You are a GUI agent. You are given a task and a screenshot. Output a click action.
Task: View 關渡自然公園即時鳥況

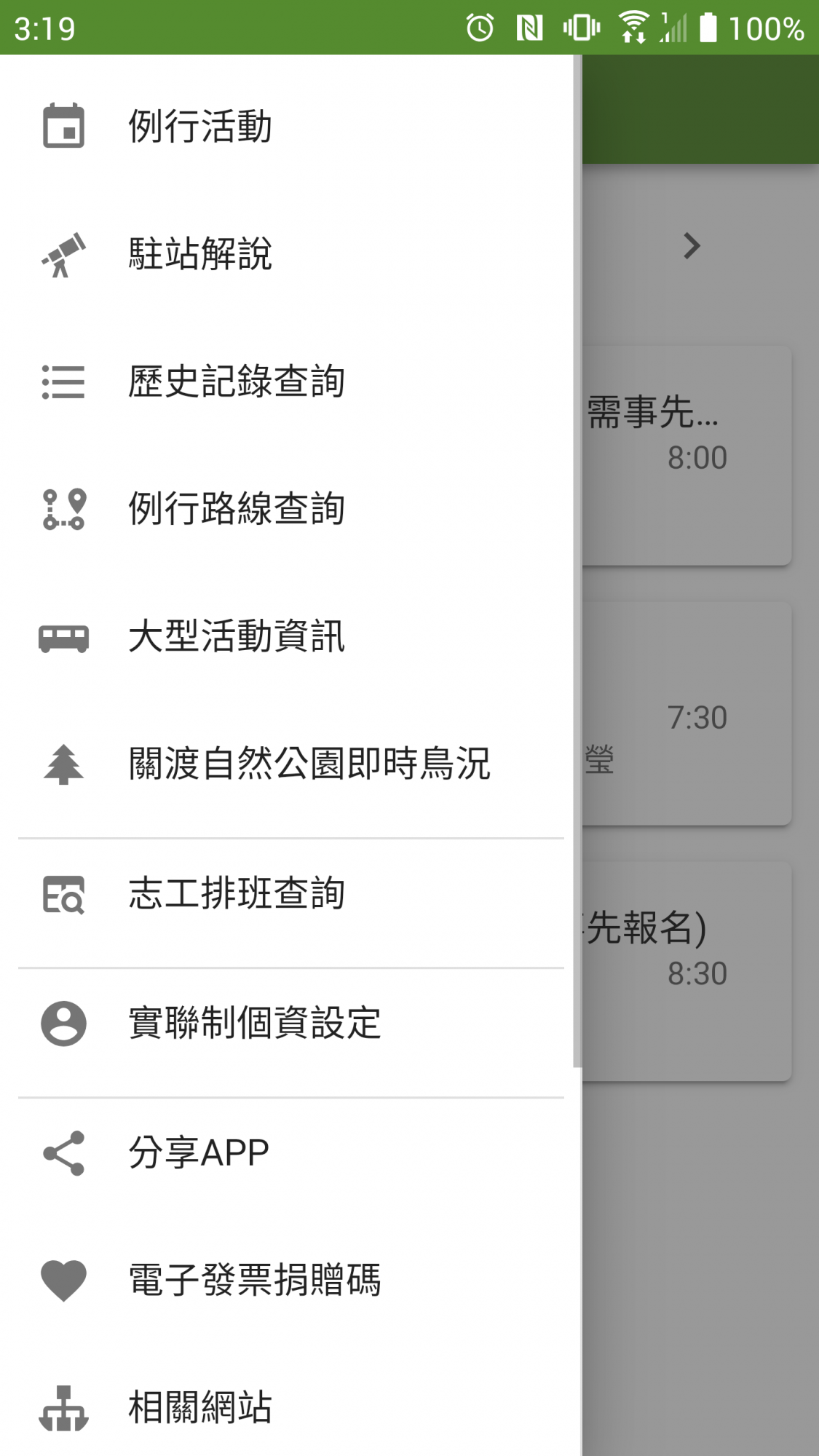[x=287, y=764]
